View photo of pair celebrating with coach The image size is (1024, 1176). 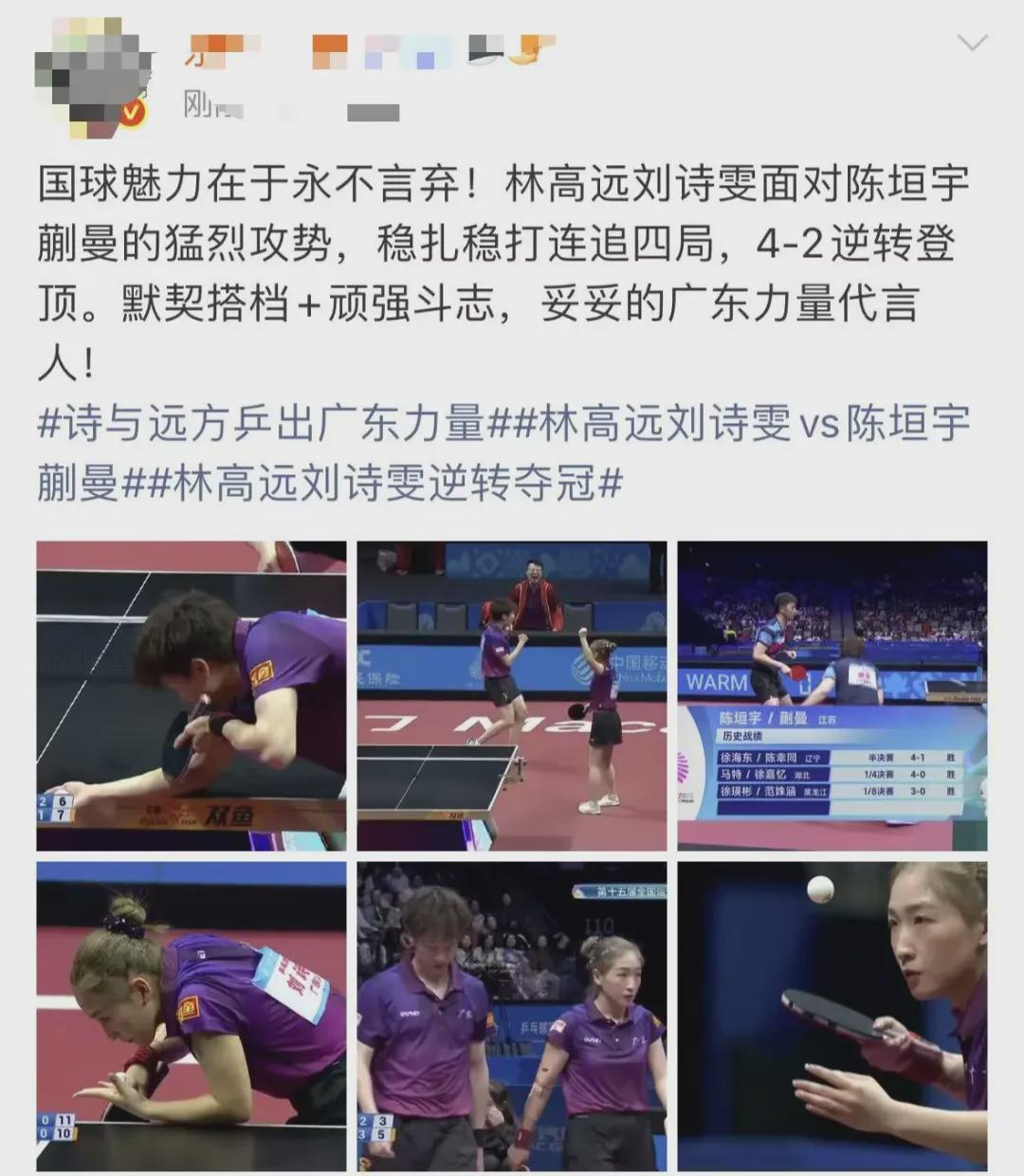tap(512, 696)
